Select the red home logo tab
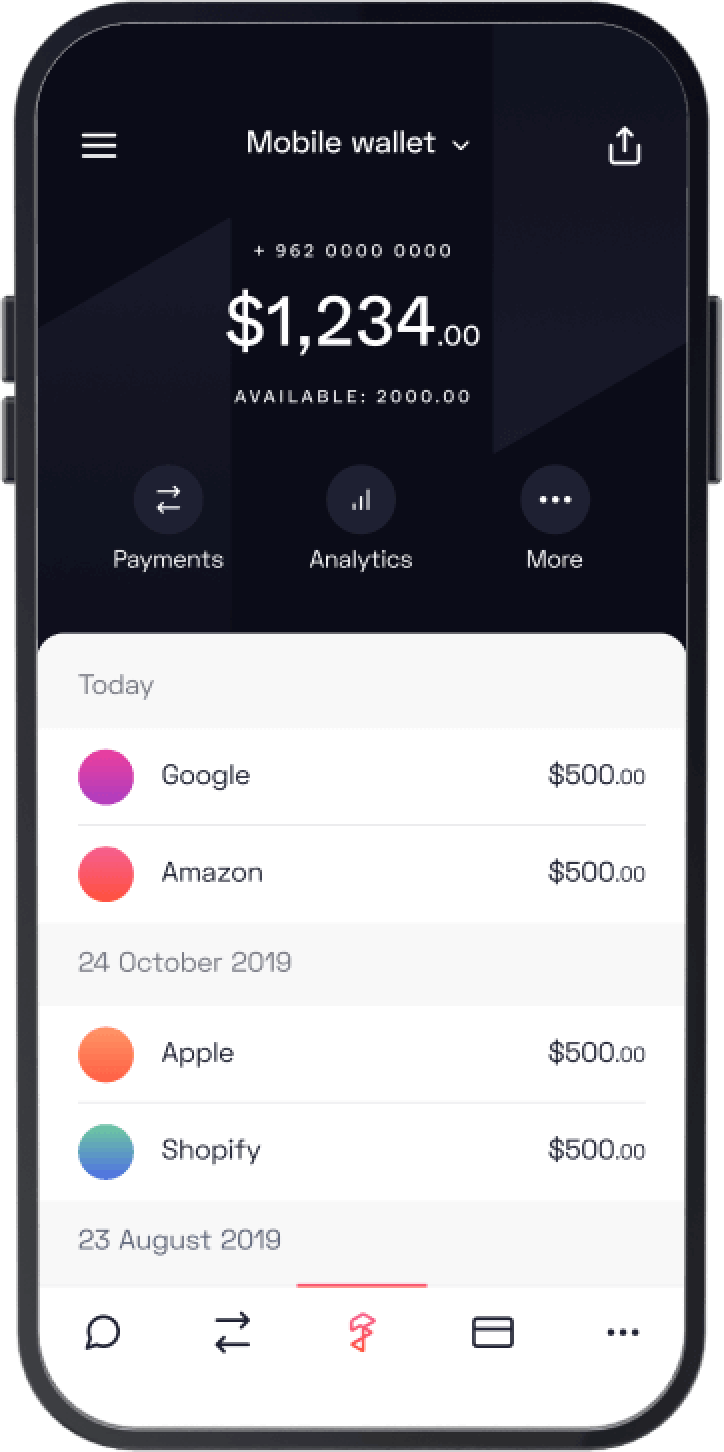Viewport: 724px width, 1452px height. coord(362,1333)
